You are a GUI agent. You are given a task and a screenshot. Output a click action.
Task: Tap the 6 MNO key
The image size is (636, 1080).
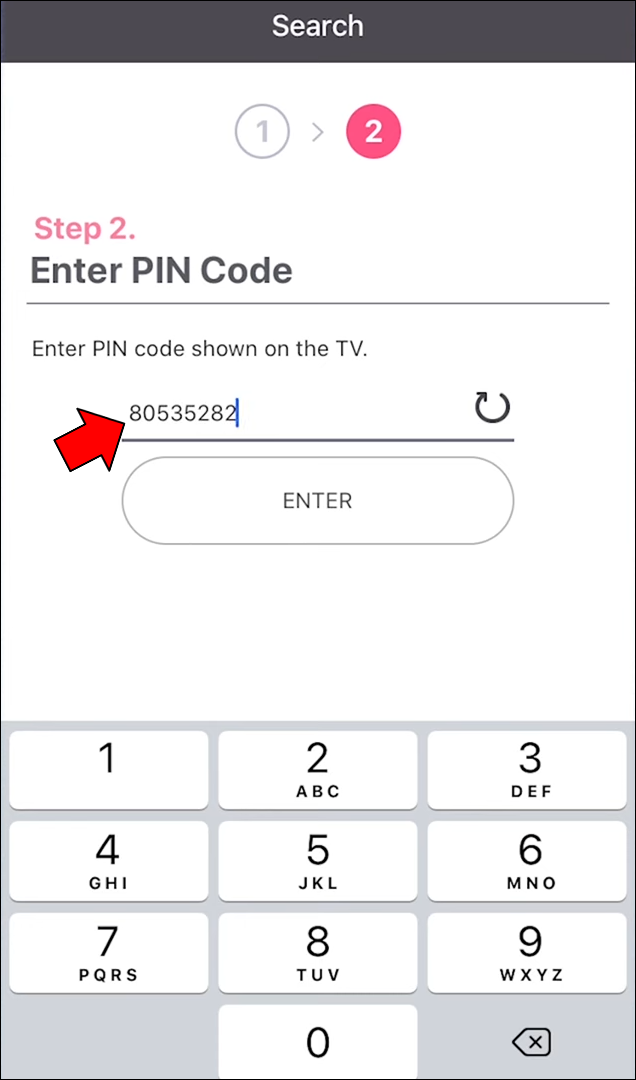click(x=530, y=860)
